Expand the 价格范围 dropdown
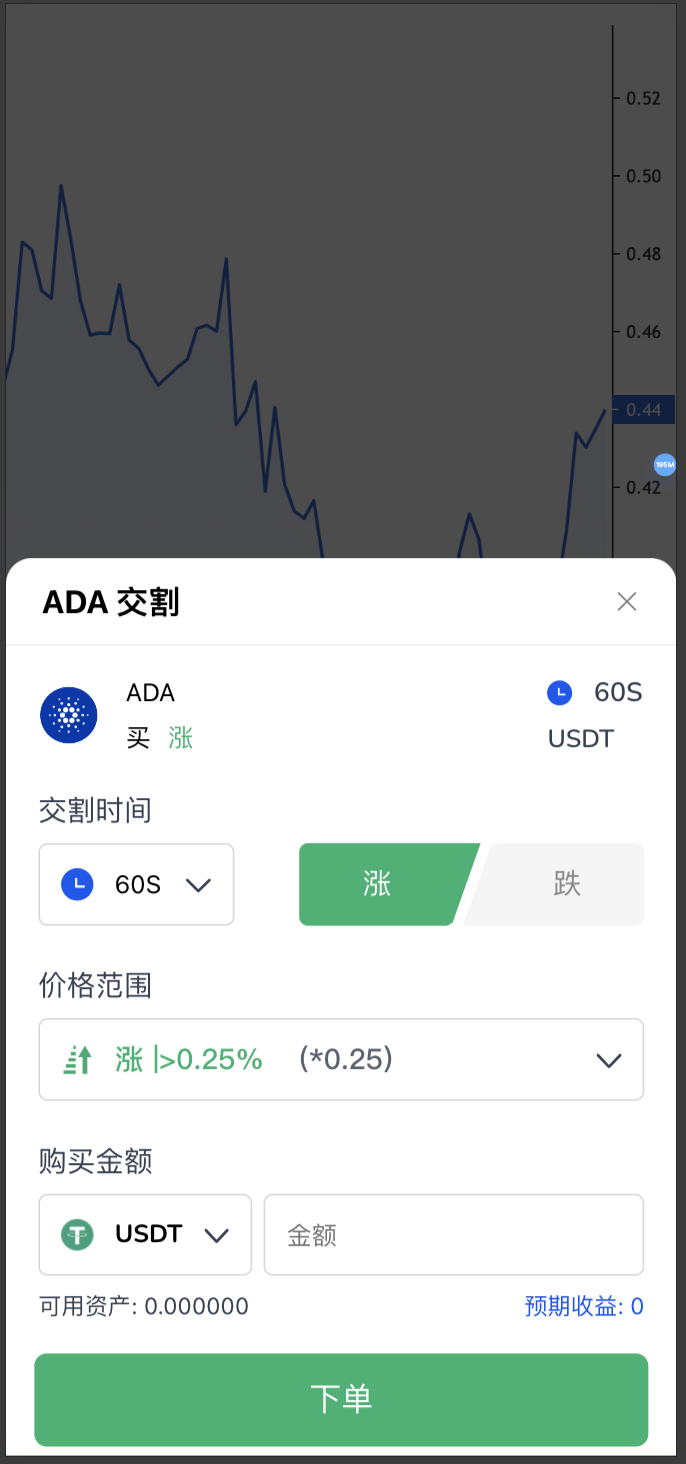This screenshot has height=1464, width=686. click(x=341, y=1060)
